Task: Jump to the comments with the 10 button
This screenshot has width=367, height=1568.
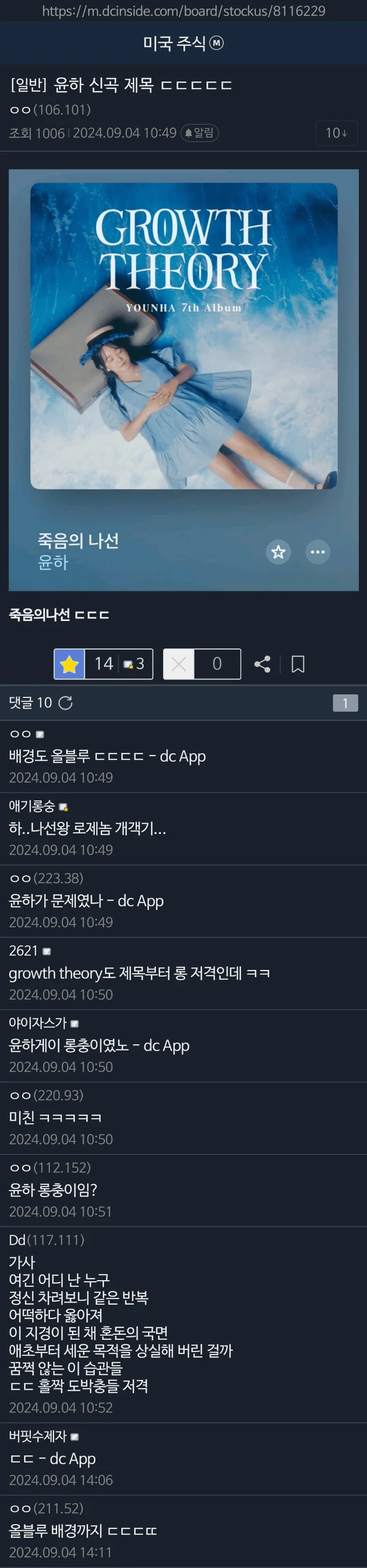Action: coord(336,132)
